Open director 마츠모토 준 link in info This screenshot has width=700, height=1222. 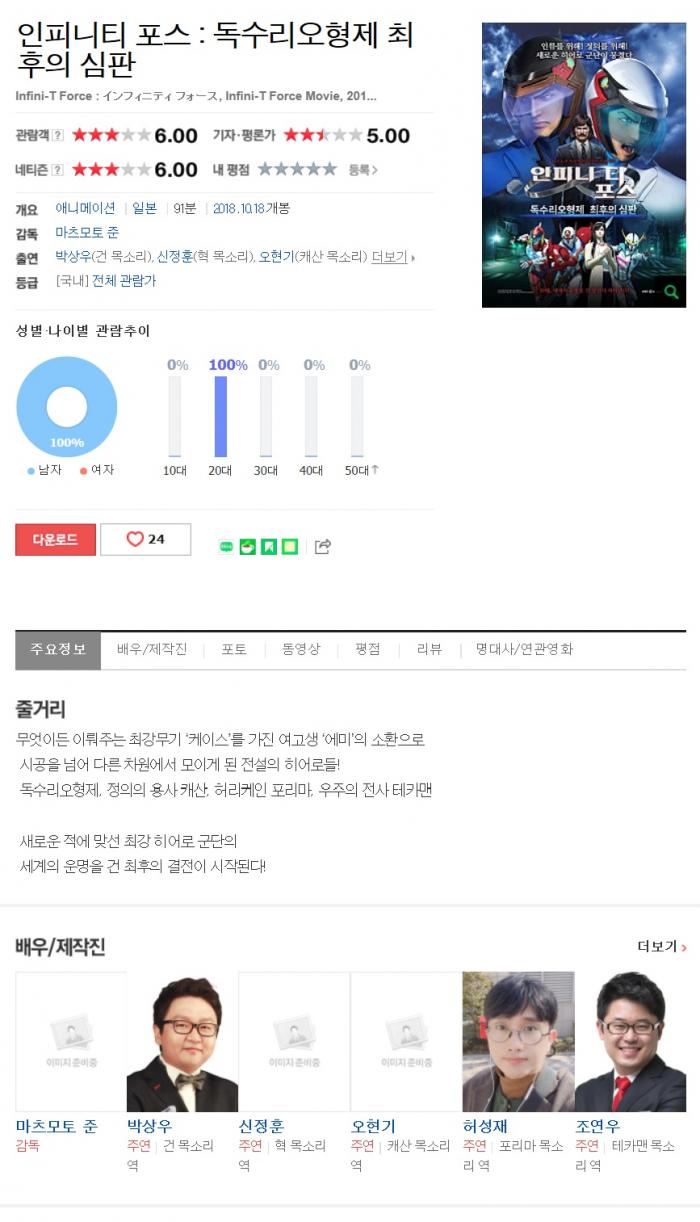tap(88, 233)
